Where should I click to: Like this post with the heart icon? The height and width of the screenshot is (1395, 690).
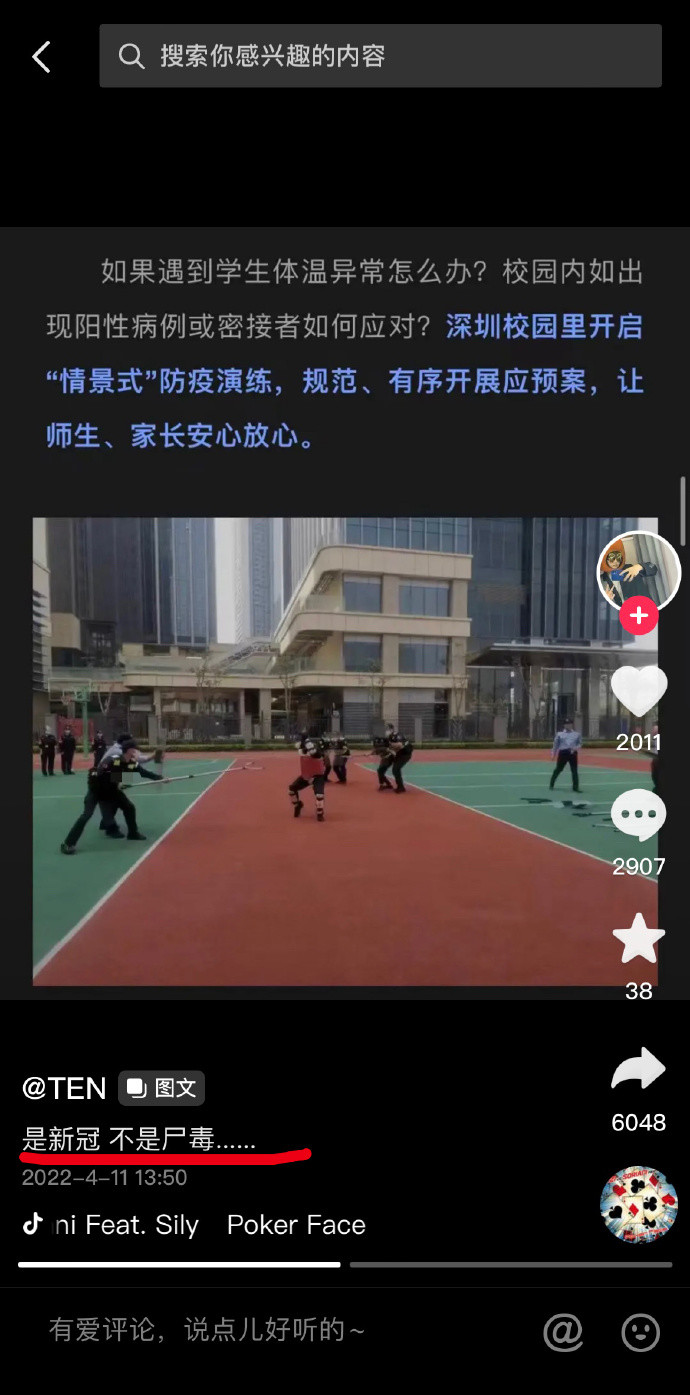click(x=638, y=691)
